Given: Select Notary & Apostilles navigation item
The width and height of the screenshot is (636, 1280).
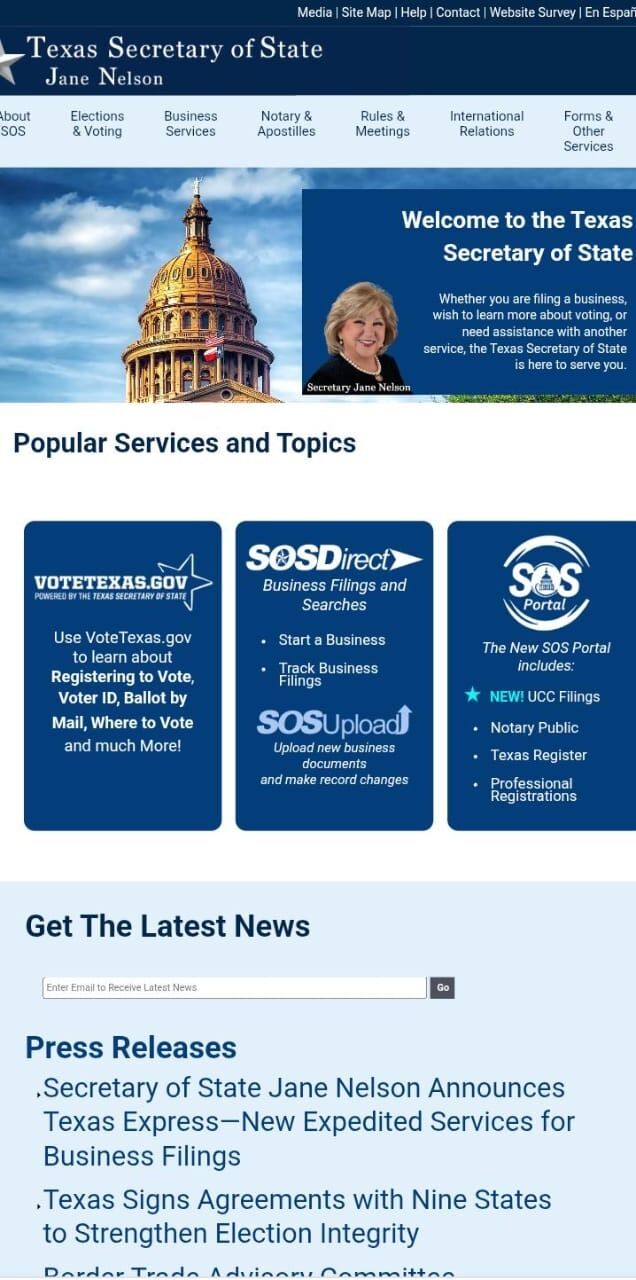Looking at the screenshot, I should click(x=286, y=124).
